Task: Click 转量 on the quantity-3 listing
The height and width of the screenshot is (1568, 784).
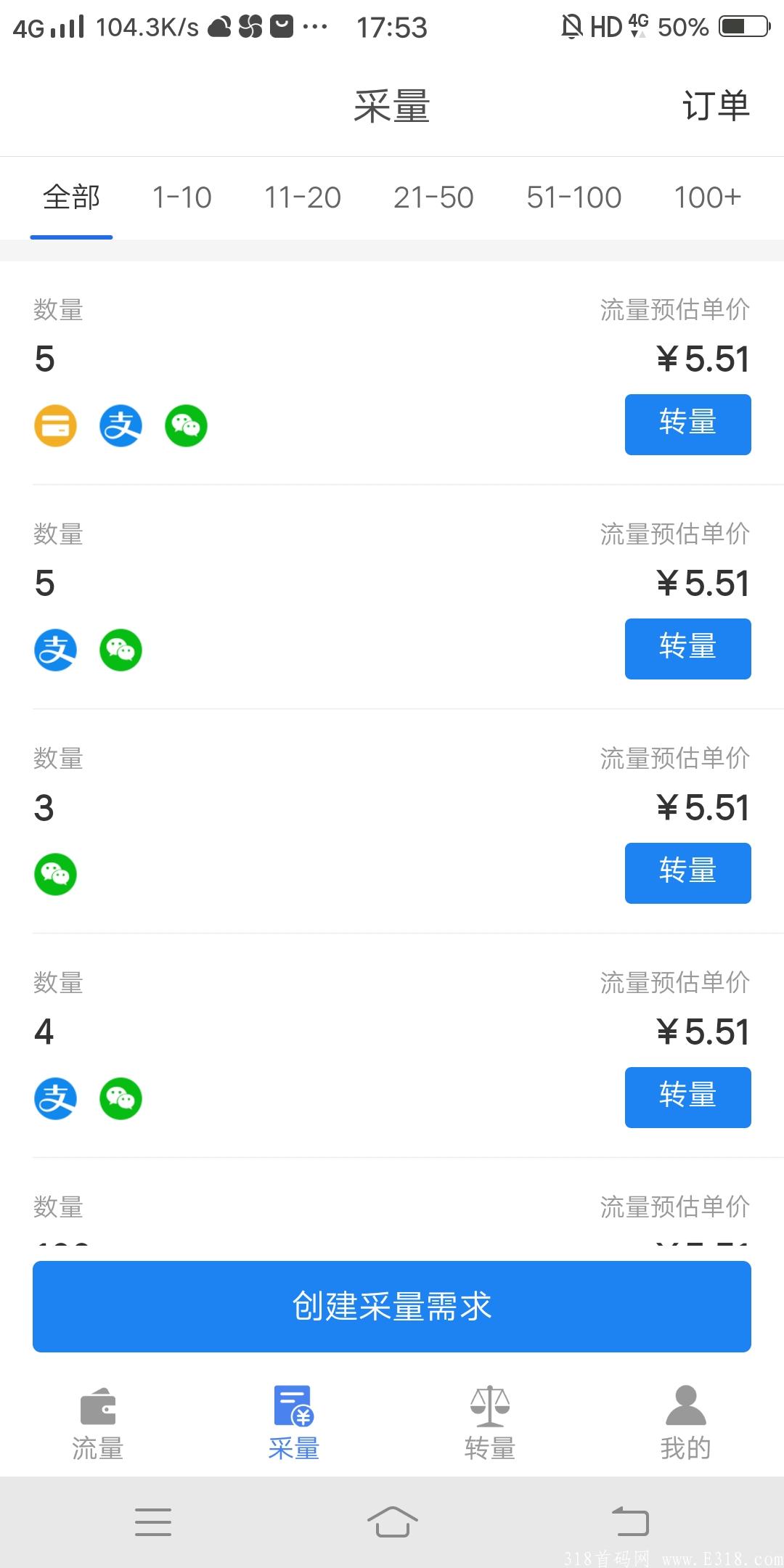Action: click(687, 873)
